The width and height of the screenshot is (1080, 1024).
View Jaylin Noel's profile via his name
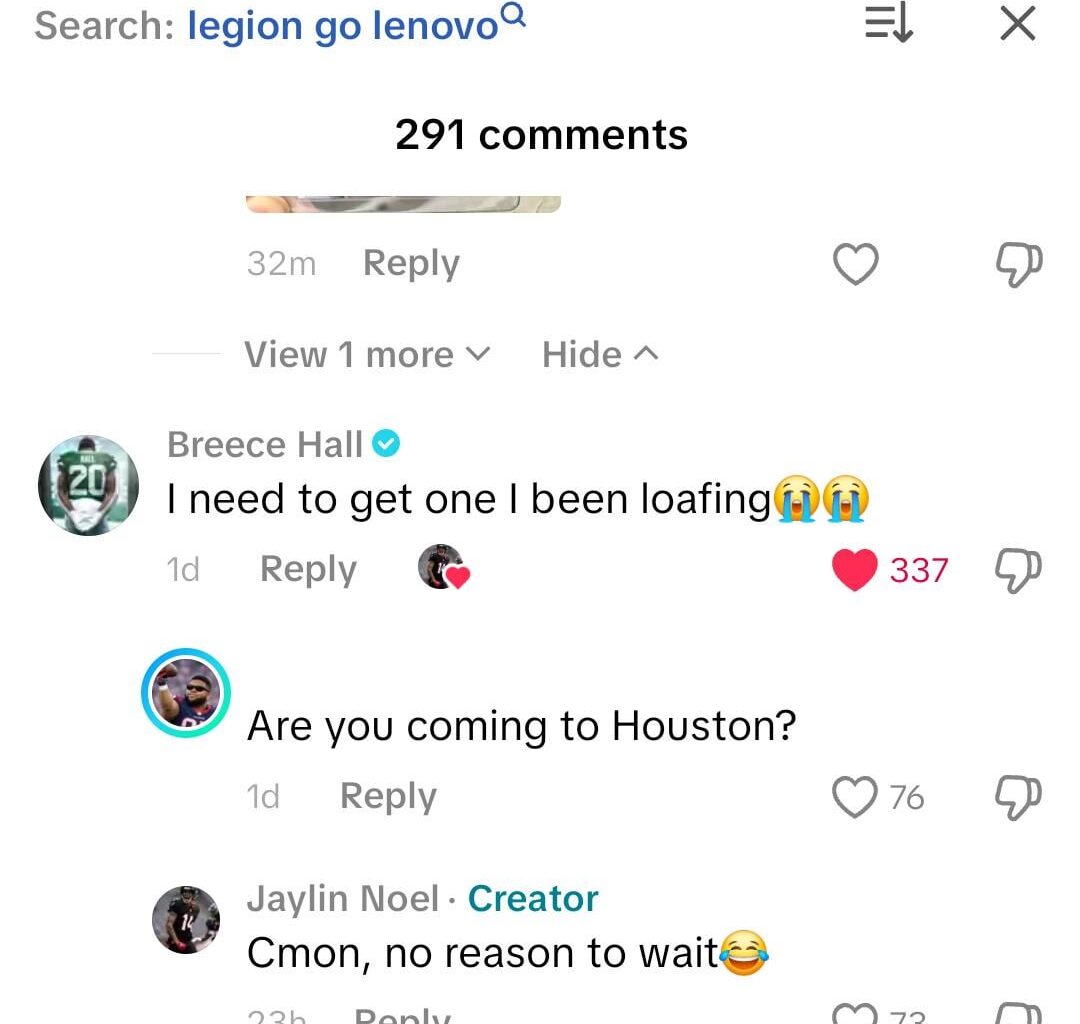click(343, 899)
